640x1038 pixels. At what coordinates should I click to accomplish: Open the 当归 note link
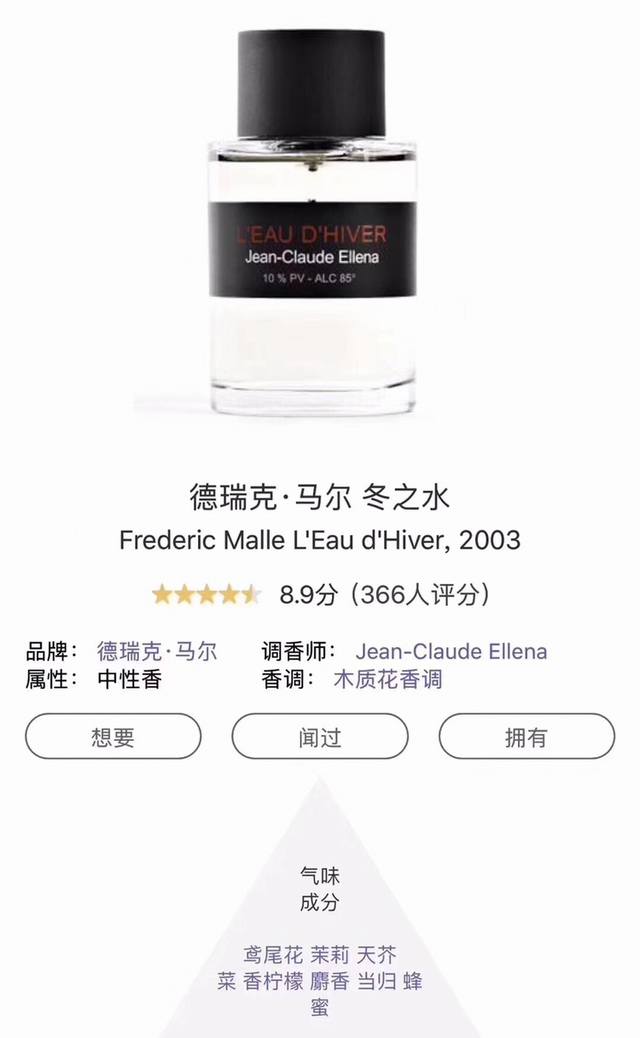378,981
